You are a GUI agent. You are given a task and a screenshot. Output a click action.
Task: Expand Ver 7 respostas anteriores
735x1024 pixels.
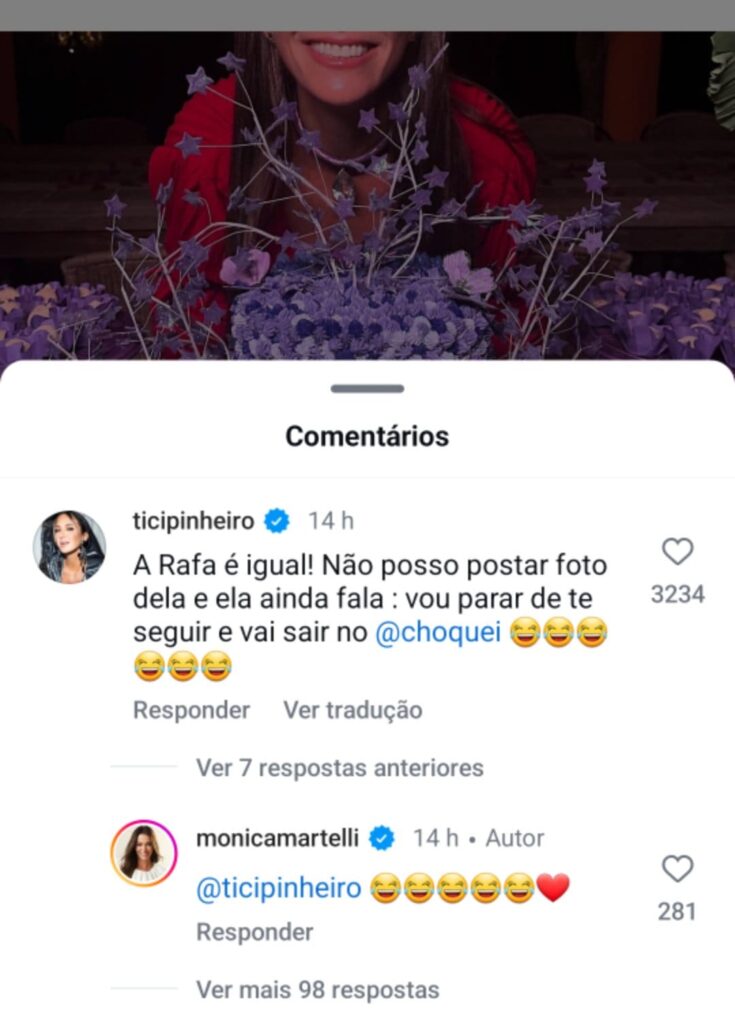tap(339, 768)
